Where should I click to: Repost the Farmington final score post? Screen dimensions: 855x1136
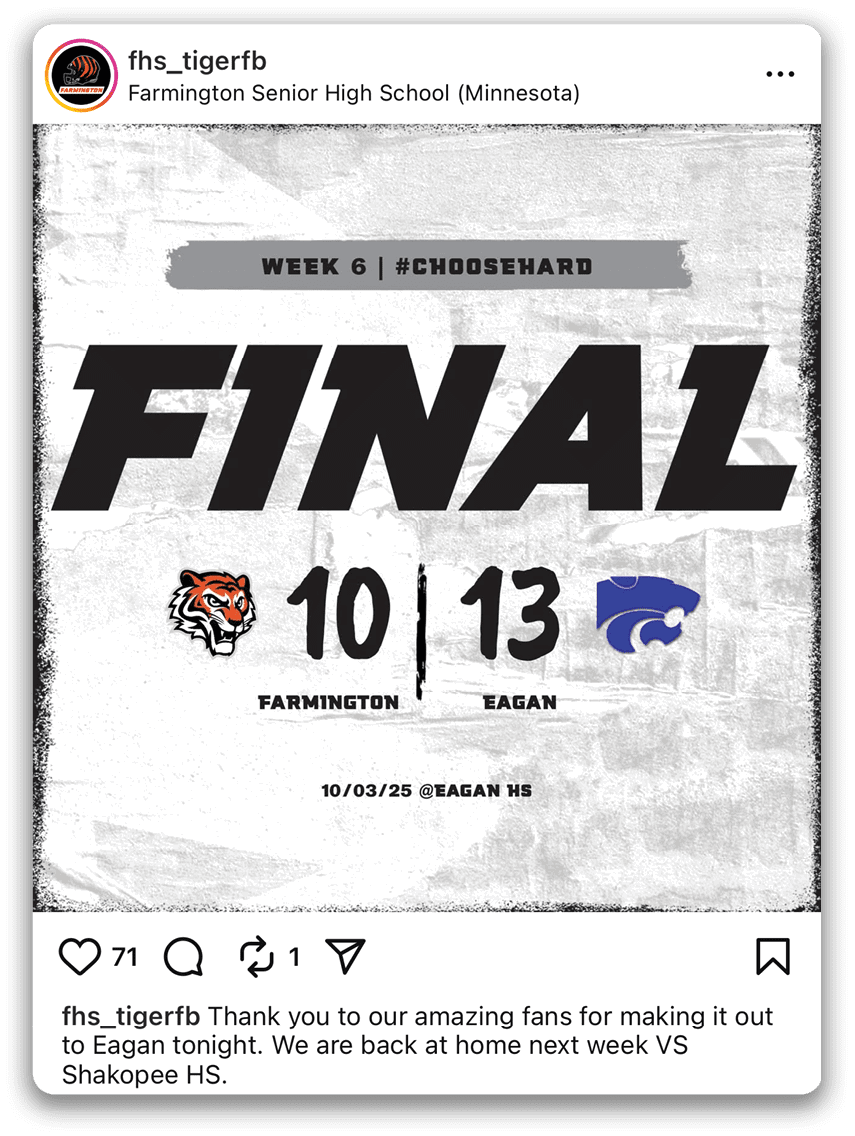tap(257, 957)
